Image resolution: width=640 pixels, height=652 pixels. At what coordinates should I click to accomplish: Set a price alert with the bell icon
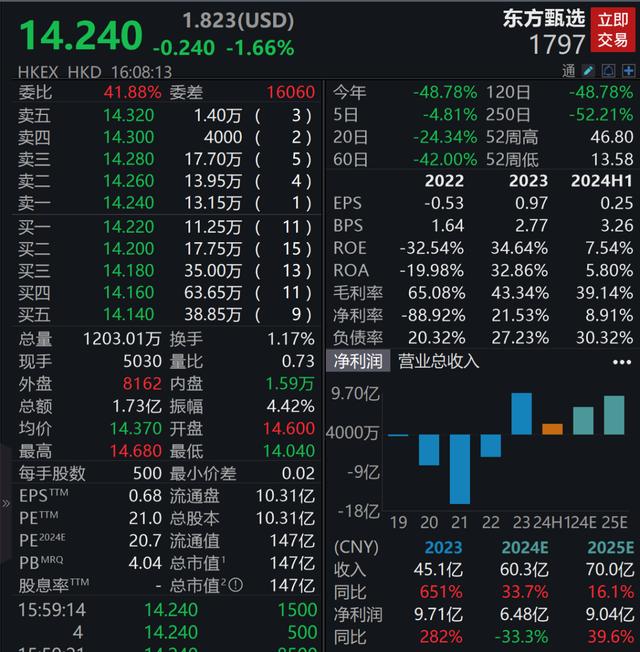[x=608, y=71]
